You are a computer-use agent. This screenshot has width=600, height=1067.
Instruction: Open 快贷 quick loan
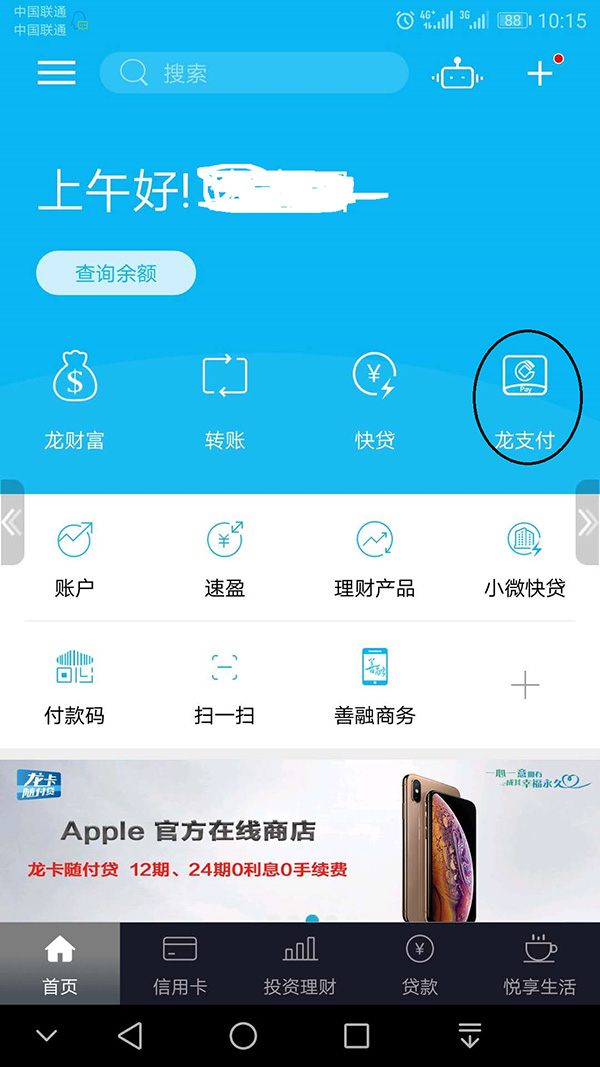pyautogui.click(x=375, y=400)
